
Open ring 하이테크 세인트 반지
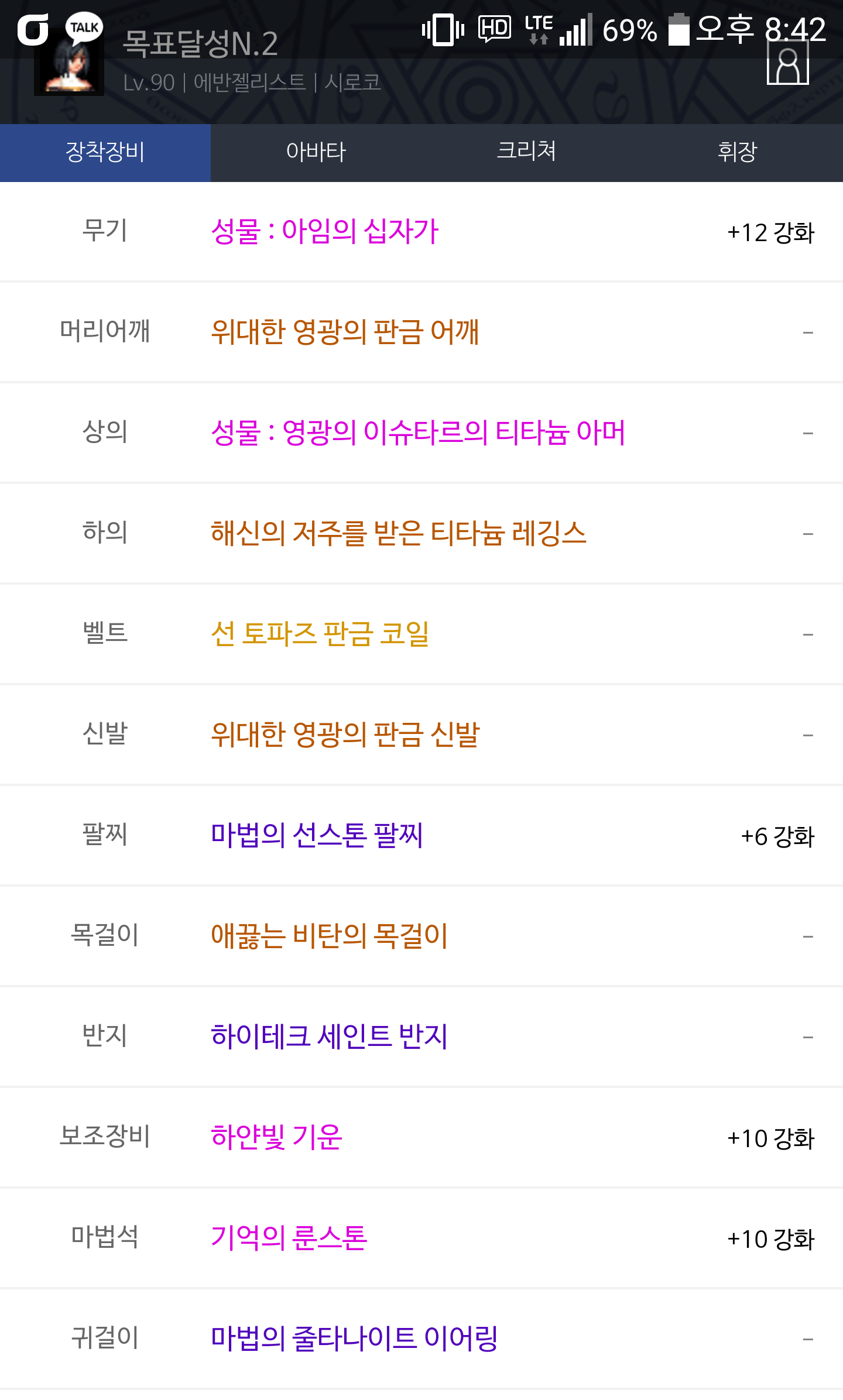[x=330, y=1037]
